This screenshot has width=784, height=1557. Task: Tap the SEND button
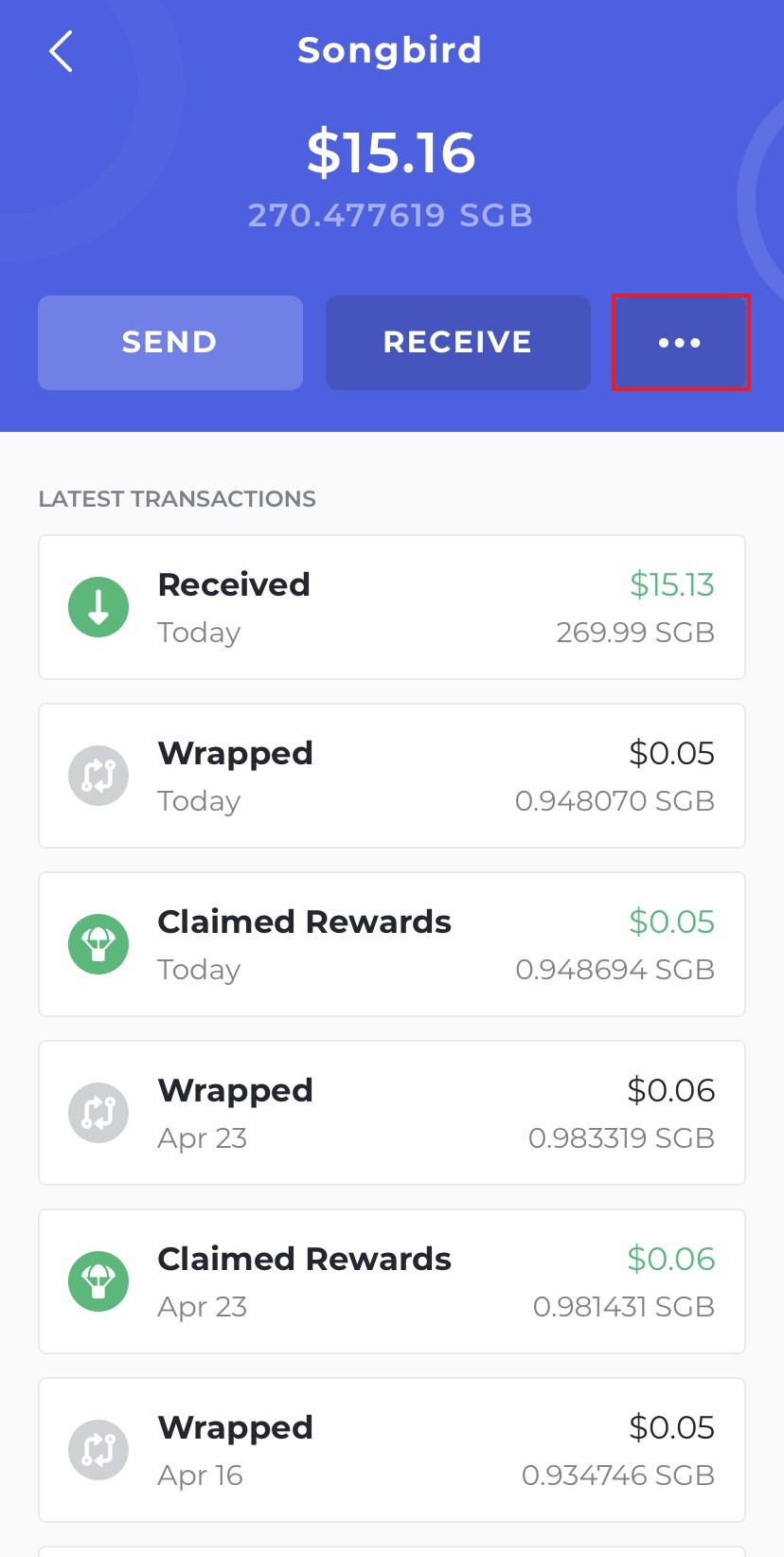click(x=170, y=342)
